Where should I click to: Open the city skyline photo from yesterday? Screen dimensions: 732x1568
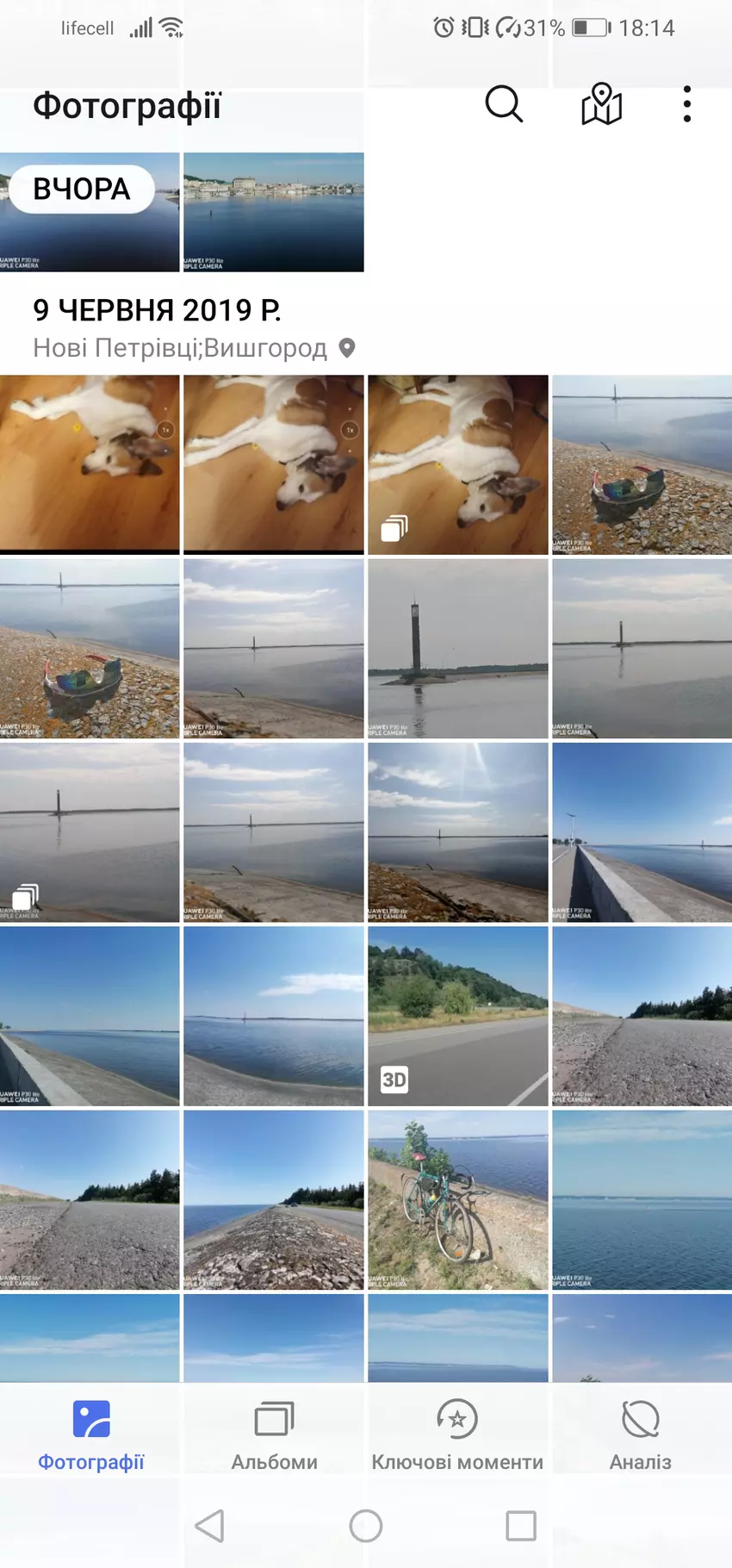[274, 212]
